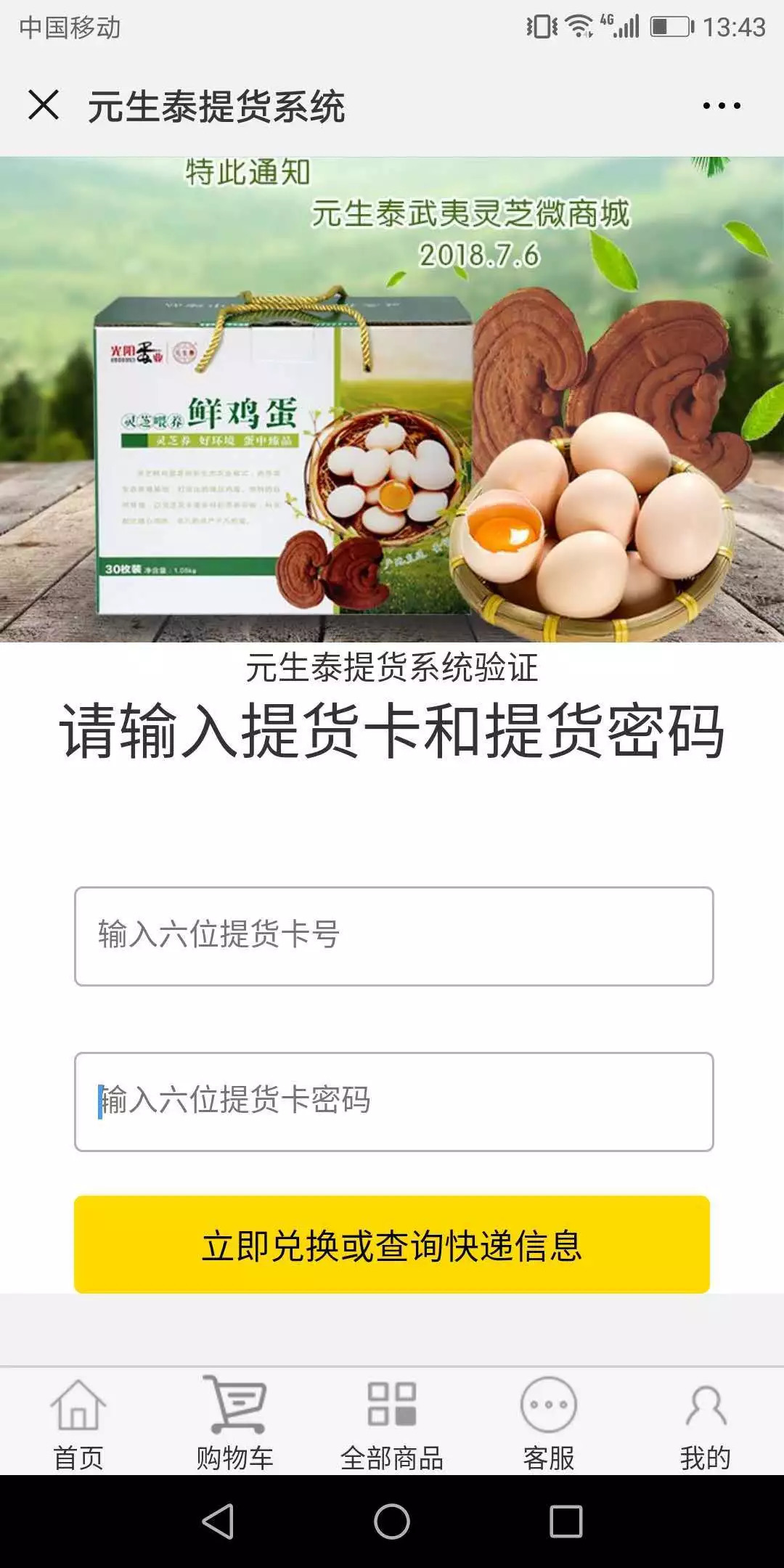784x1568 pixels.
Task: Focus the 输入六位提货卡号 field
Action: (x=393, y=936)
